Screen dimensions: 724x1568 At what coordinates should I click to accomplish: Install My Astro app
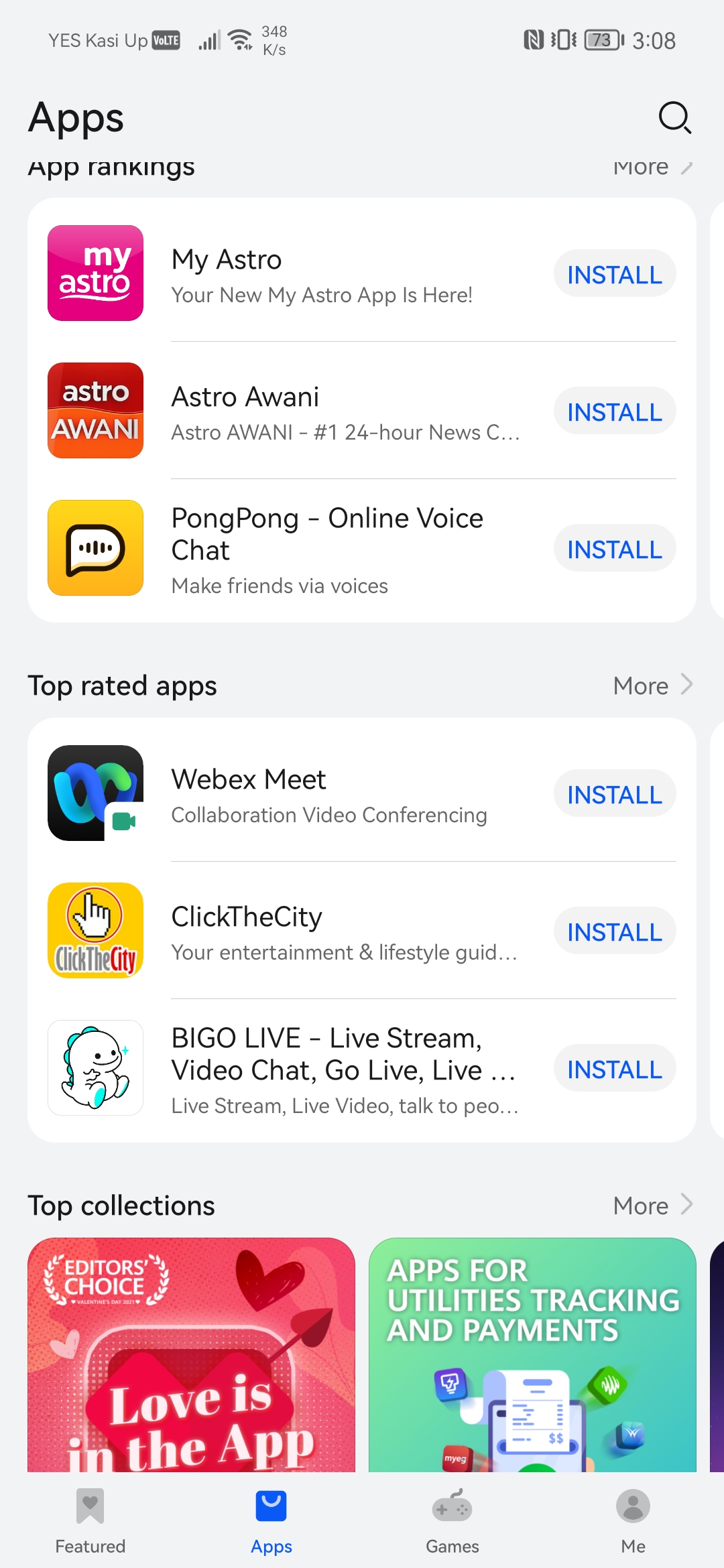(614, 274)
